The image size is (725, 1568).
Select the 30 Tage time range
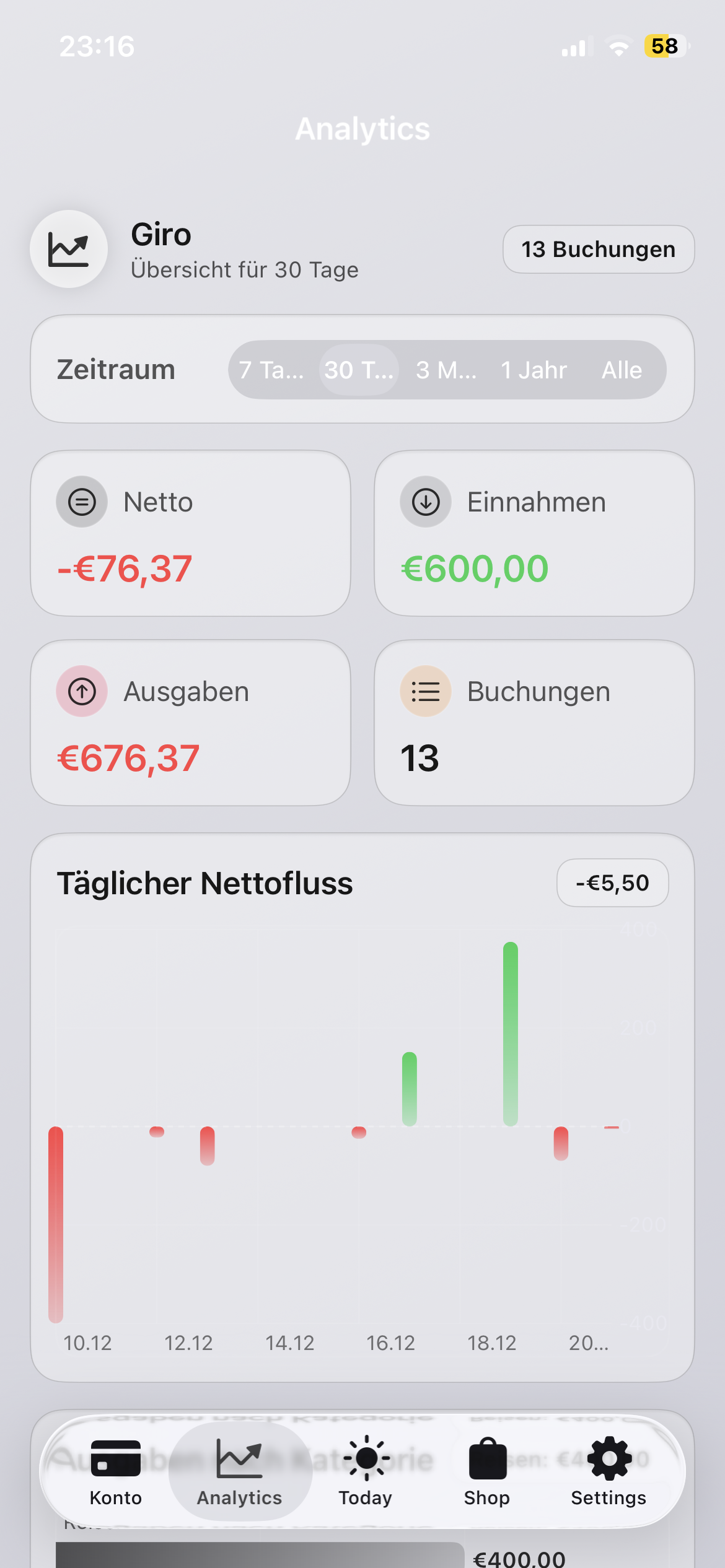[359, 370]
